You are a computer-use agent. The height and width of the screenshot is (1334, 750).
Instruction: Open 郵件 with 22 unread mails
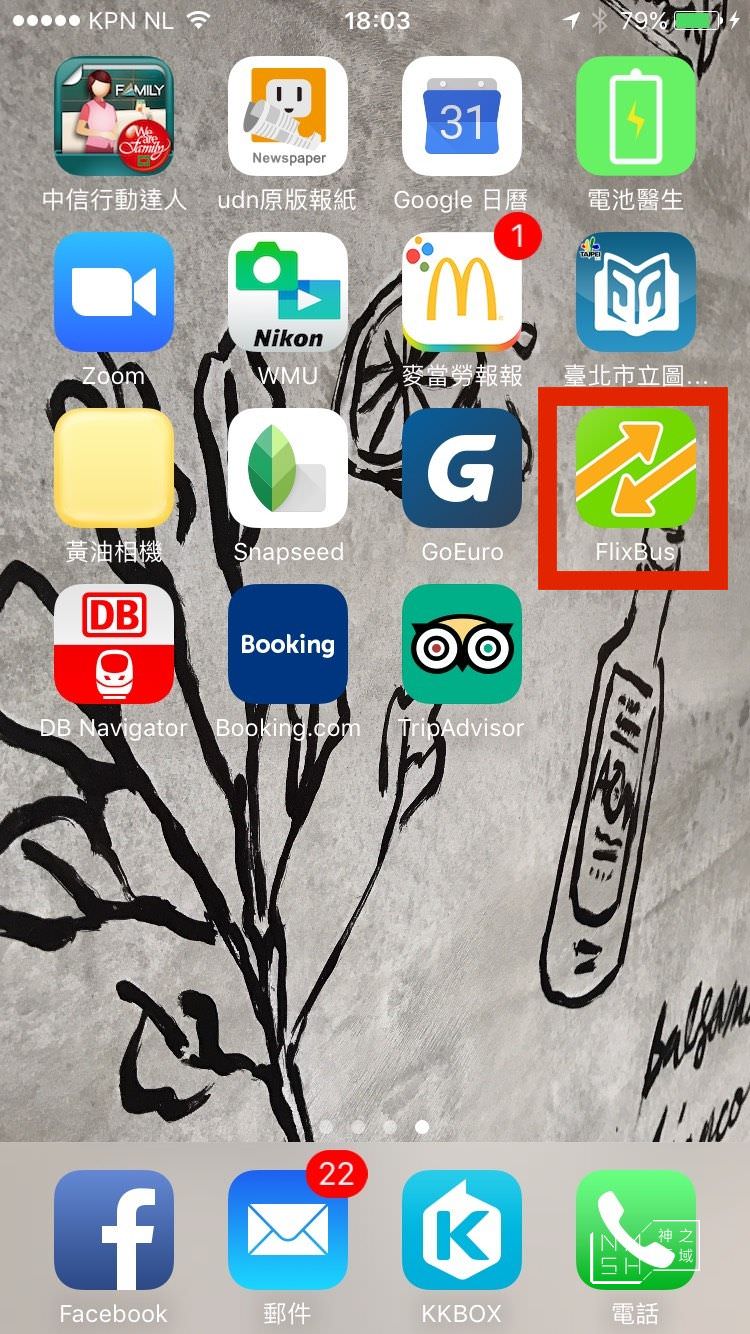pyautogui.click(x=287, y=1230)
